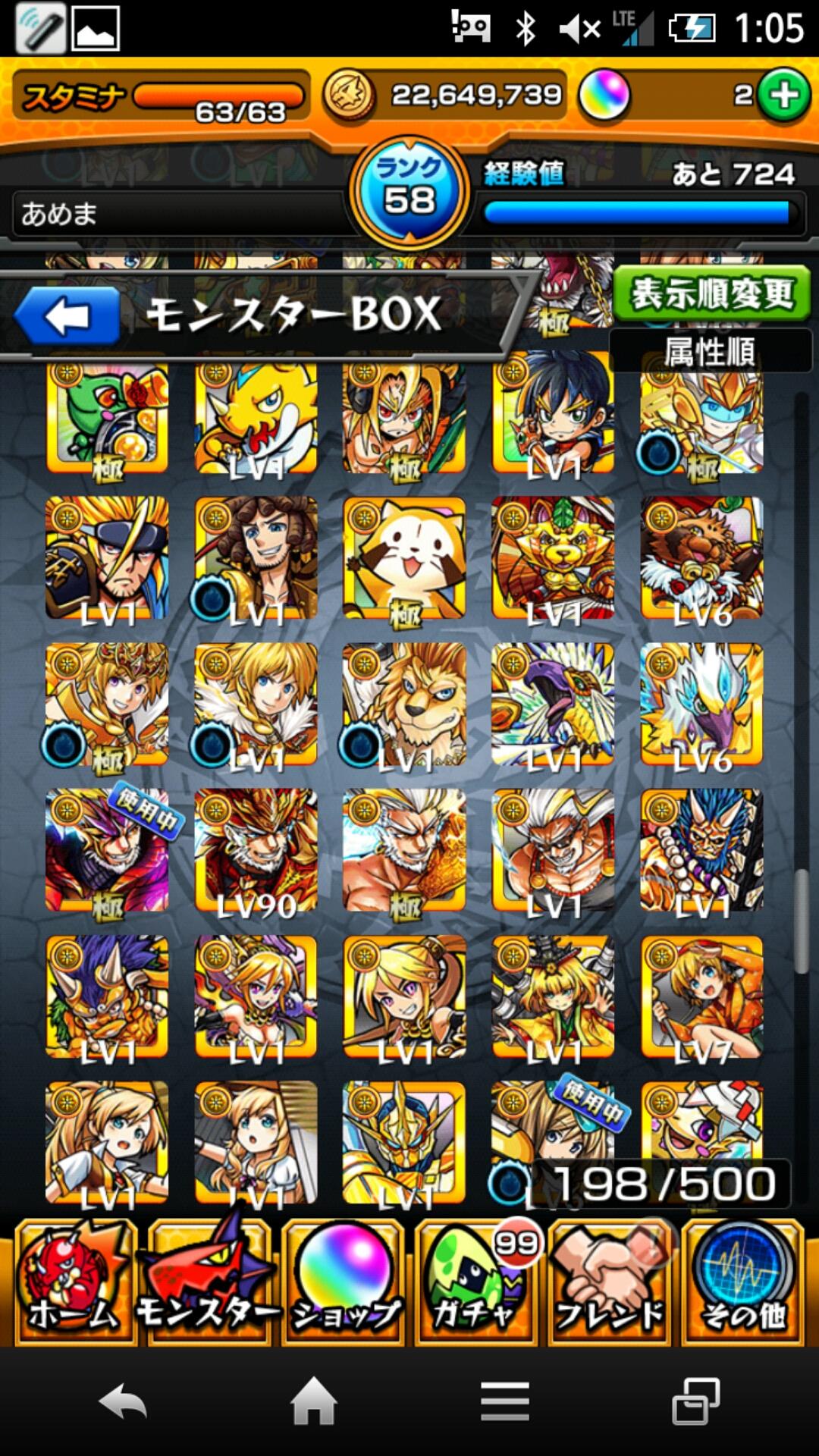Viewport: 819px width, 1456px height.
Task: Open the green frog monster tile
Action: pos(107,417)
